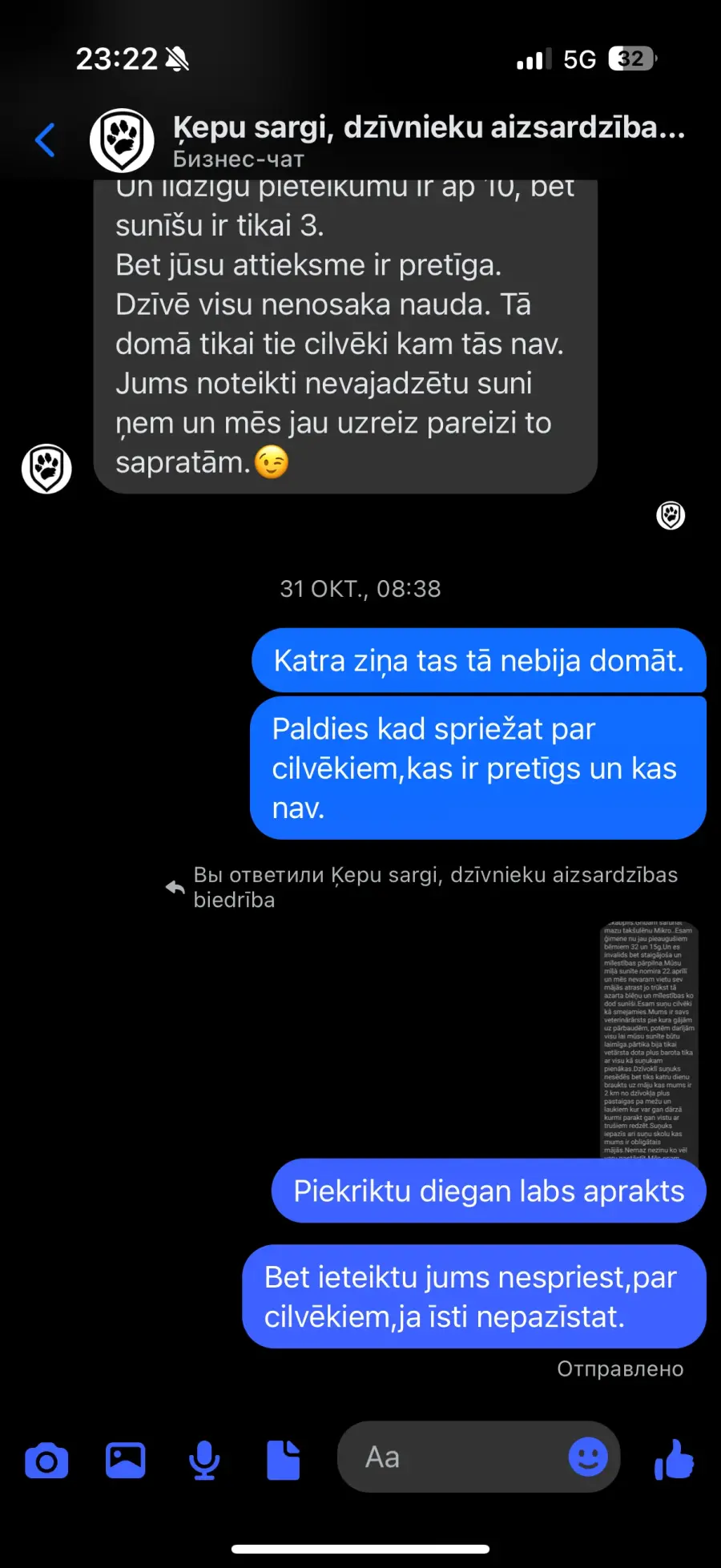Open Ķepu sargi chat profile details
Screen dimensions: 721x1568
[x=429, y=140]
